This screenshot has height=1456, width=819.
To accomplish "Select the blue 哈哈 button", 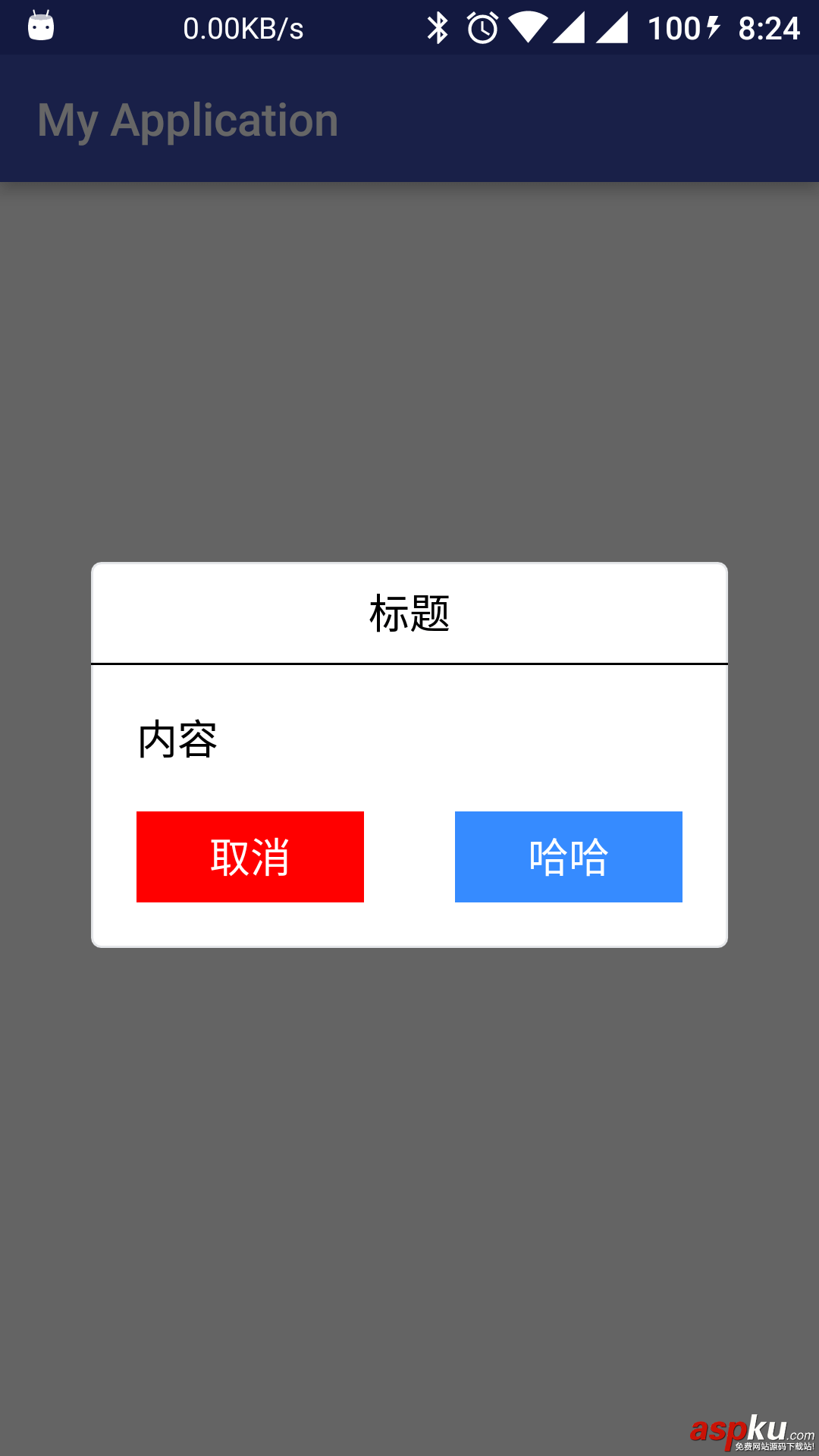I will point(569,857).
